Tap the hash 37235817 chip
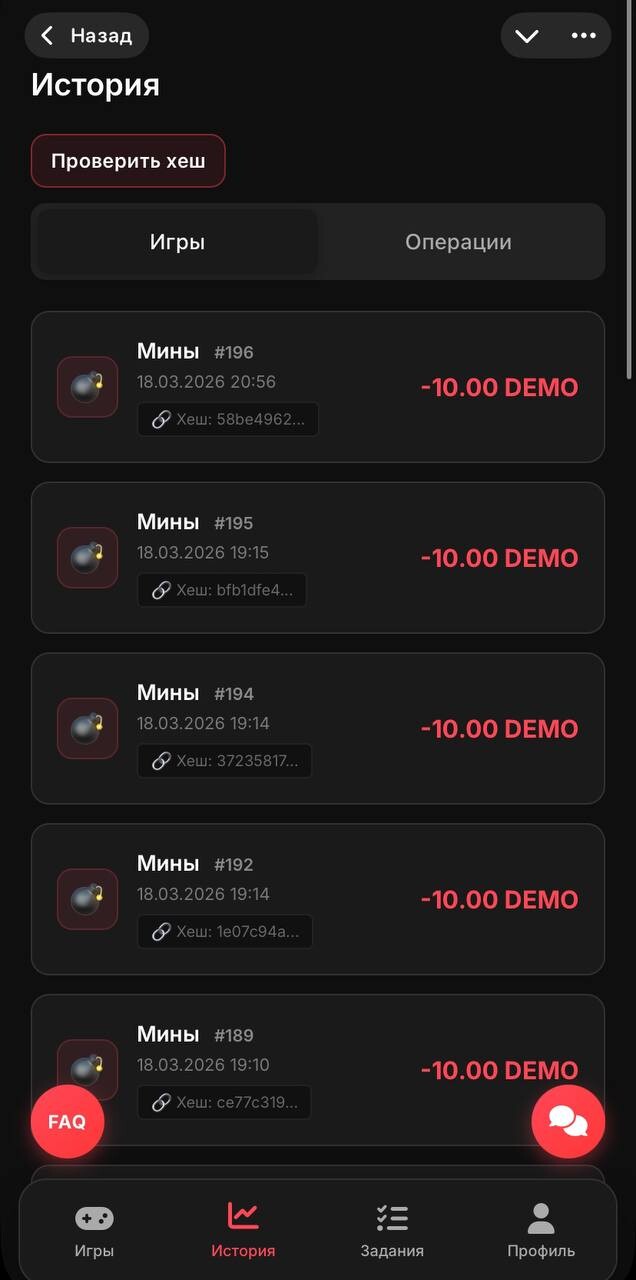The image size is (636, 1280). (x=224, y=761)
